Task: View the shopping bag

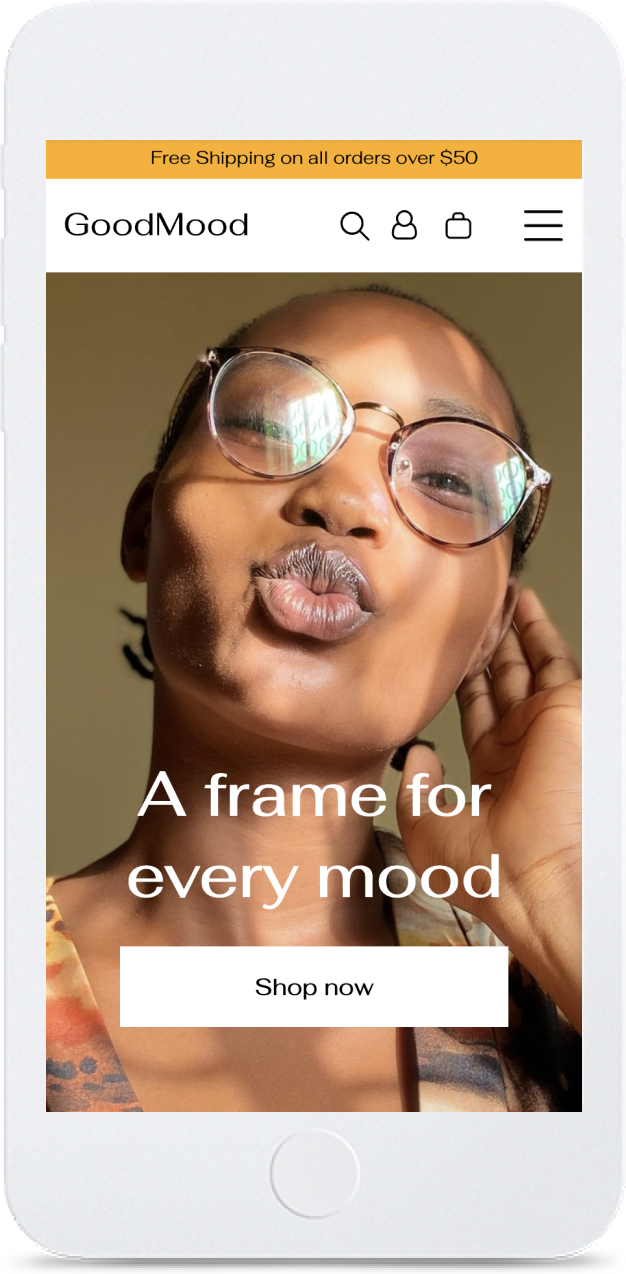Action: click(x=458, y=226)
